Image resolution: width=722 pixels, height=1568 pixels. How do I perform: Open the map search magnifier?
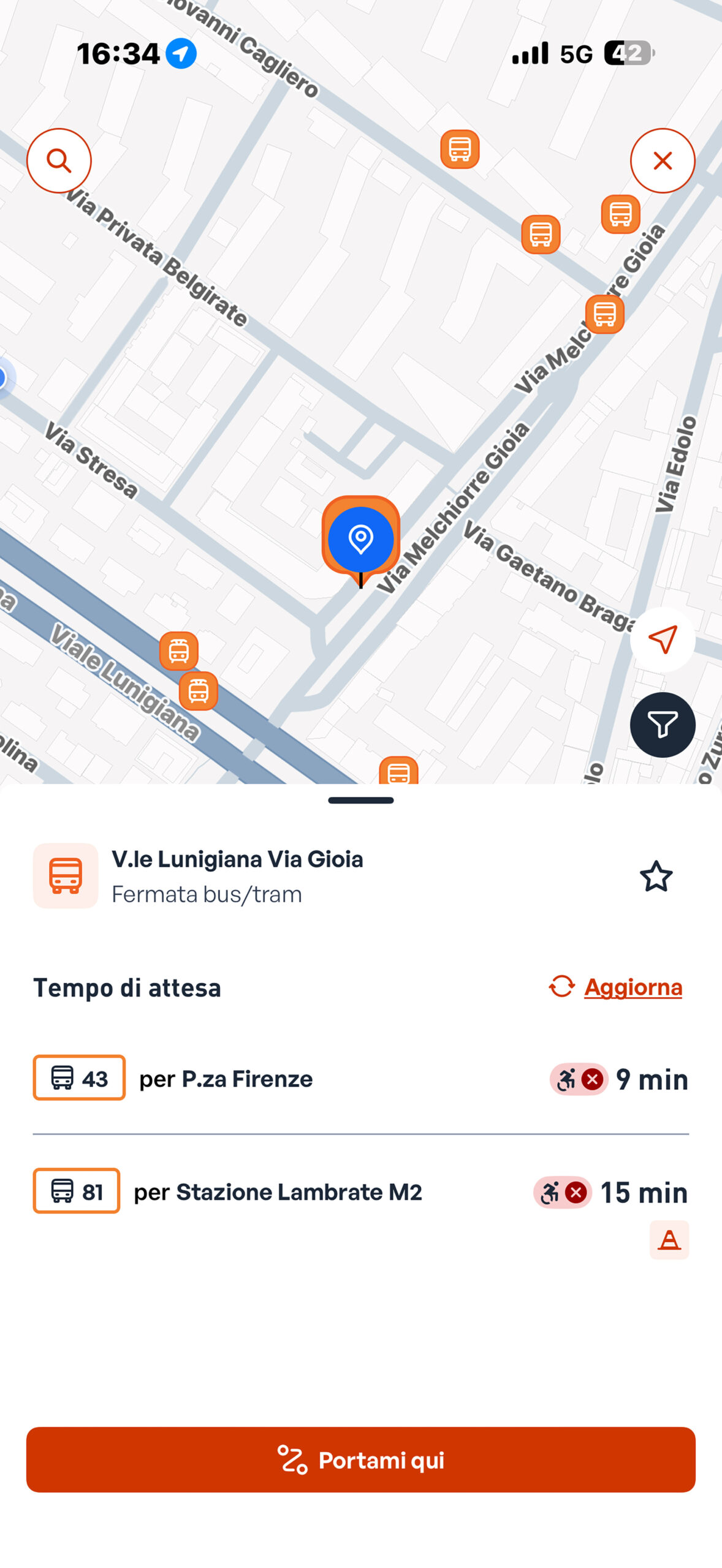[59, 160]
